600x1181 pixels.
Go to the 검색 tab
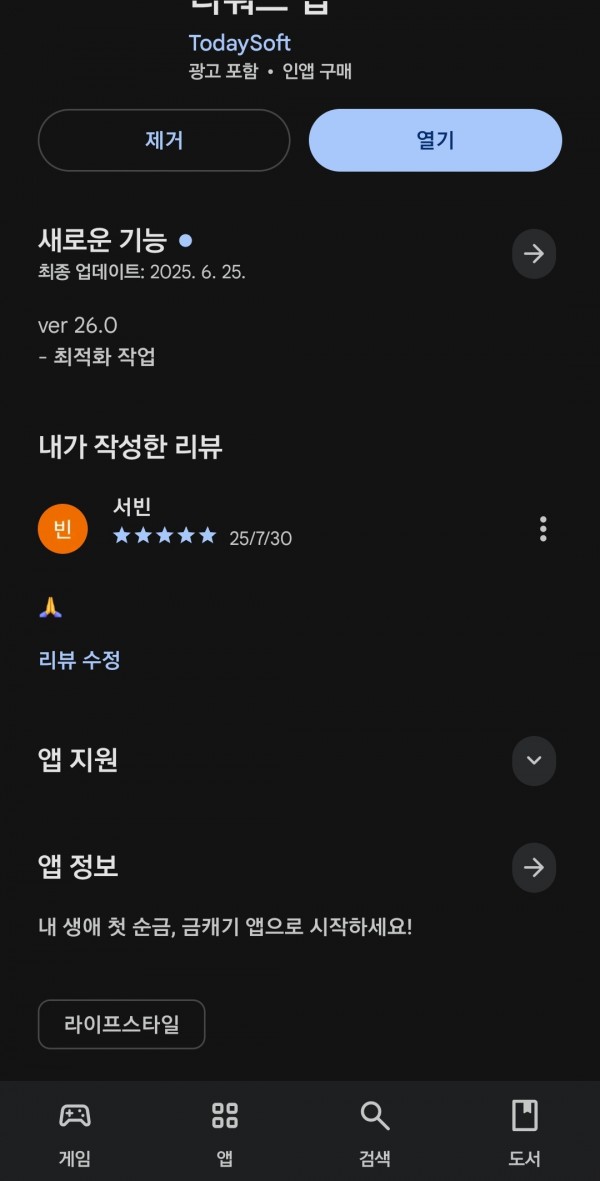pyautogui.click(x=375, y=1131)
